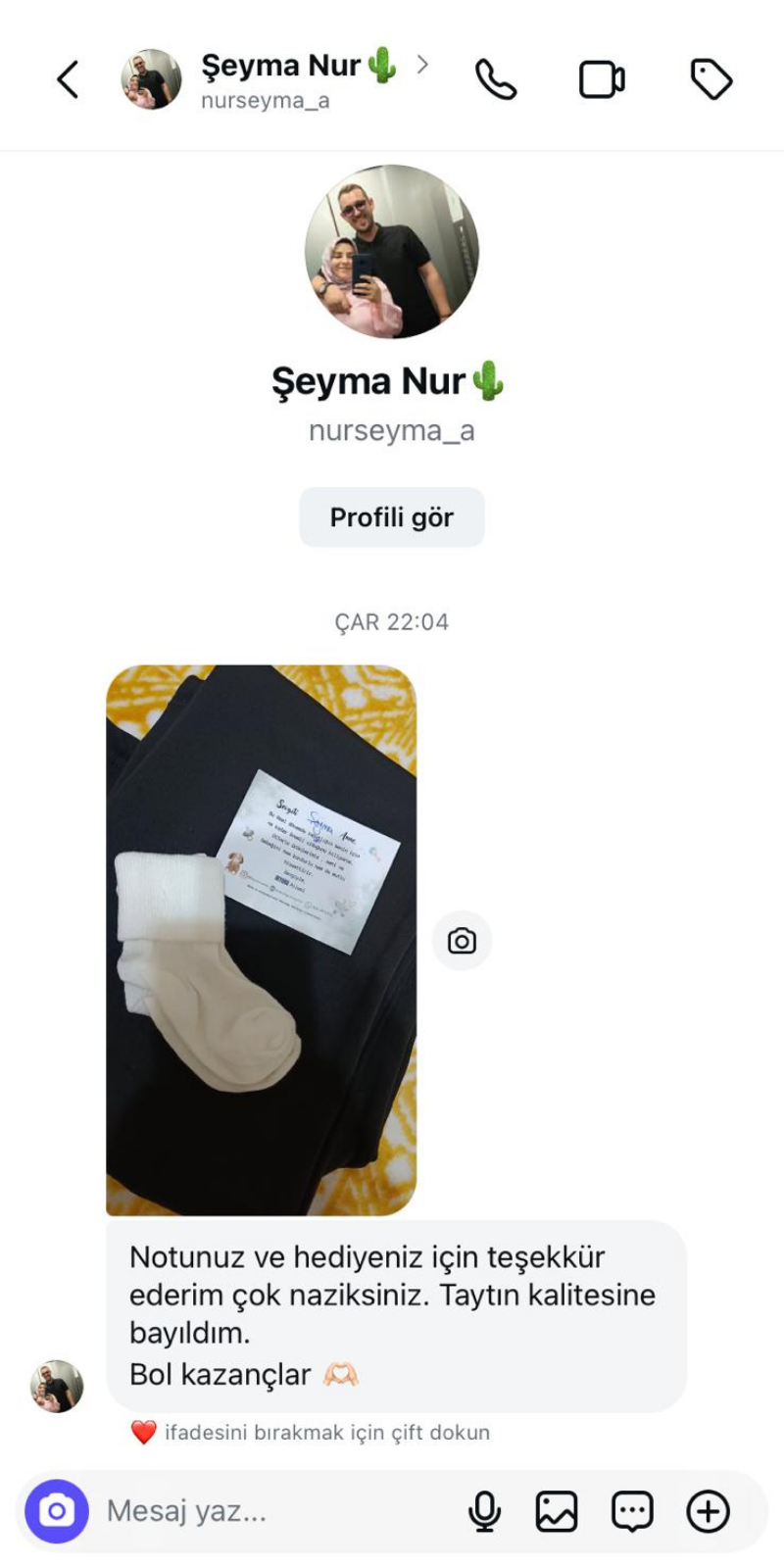The height and width of the screenshot is (1568, 784).
Task: Open the label tag options
Action: click(x=711, y=79)
